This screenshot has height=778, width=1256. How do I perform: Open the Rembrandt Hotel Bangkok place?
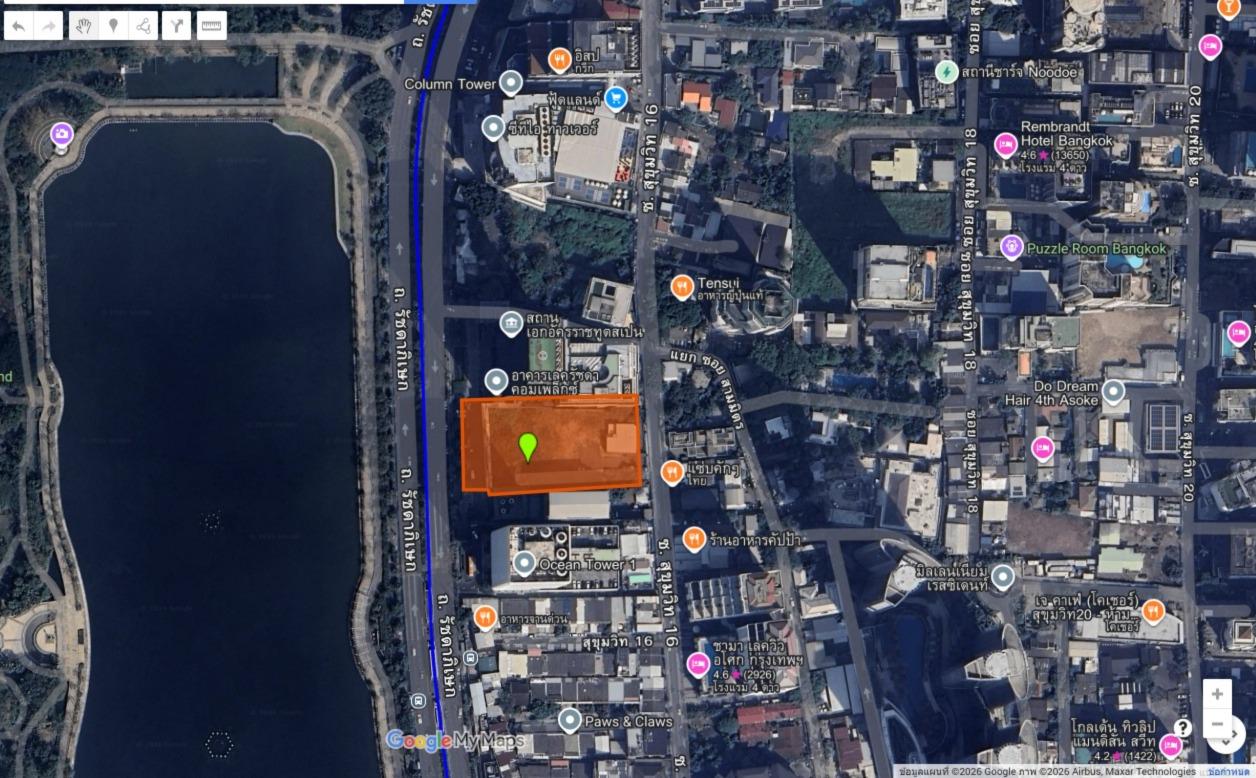pyautogui.click(x=1006, y=146)
